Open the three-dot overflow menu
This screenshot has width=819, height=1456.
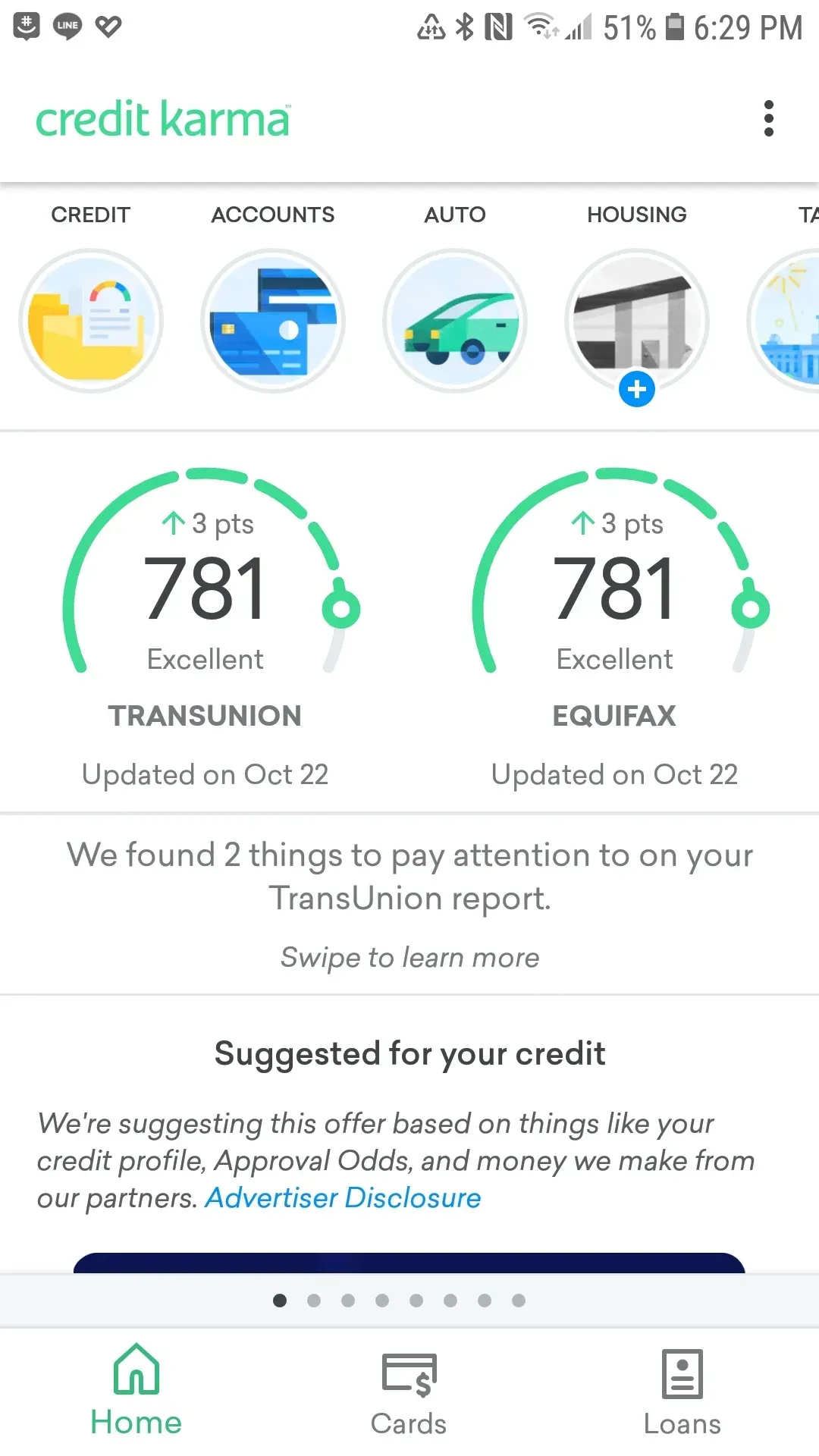tap(768, 119)
